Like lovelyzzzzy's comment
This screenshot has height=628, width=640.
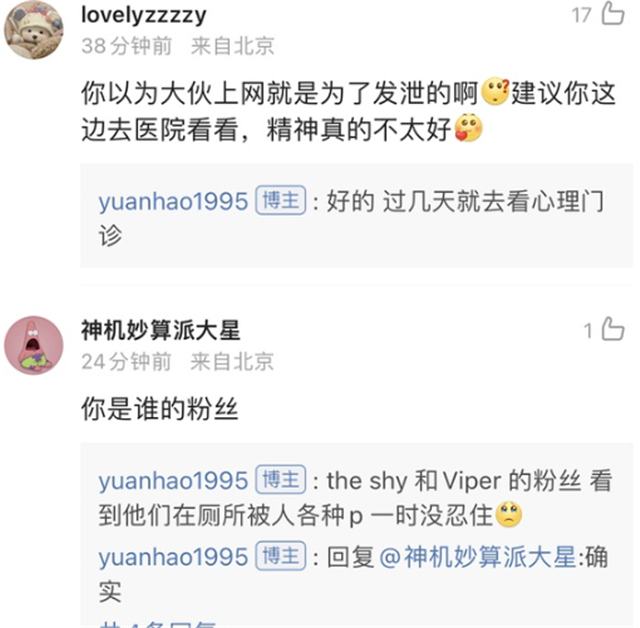[x=612, y=14]
